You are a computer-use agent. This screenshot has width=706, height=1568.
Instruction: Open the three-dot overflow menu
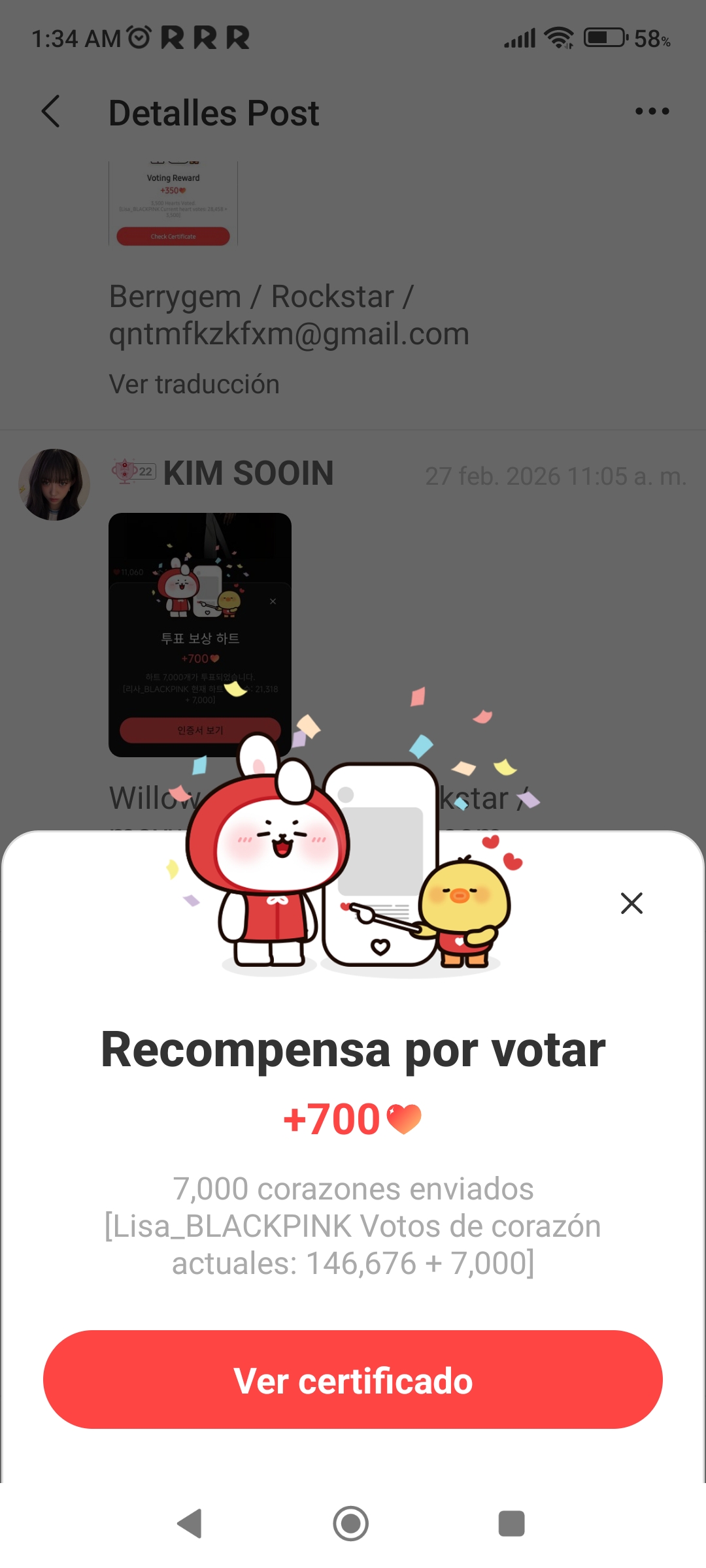point(652,112)
